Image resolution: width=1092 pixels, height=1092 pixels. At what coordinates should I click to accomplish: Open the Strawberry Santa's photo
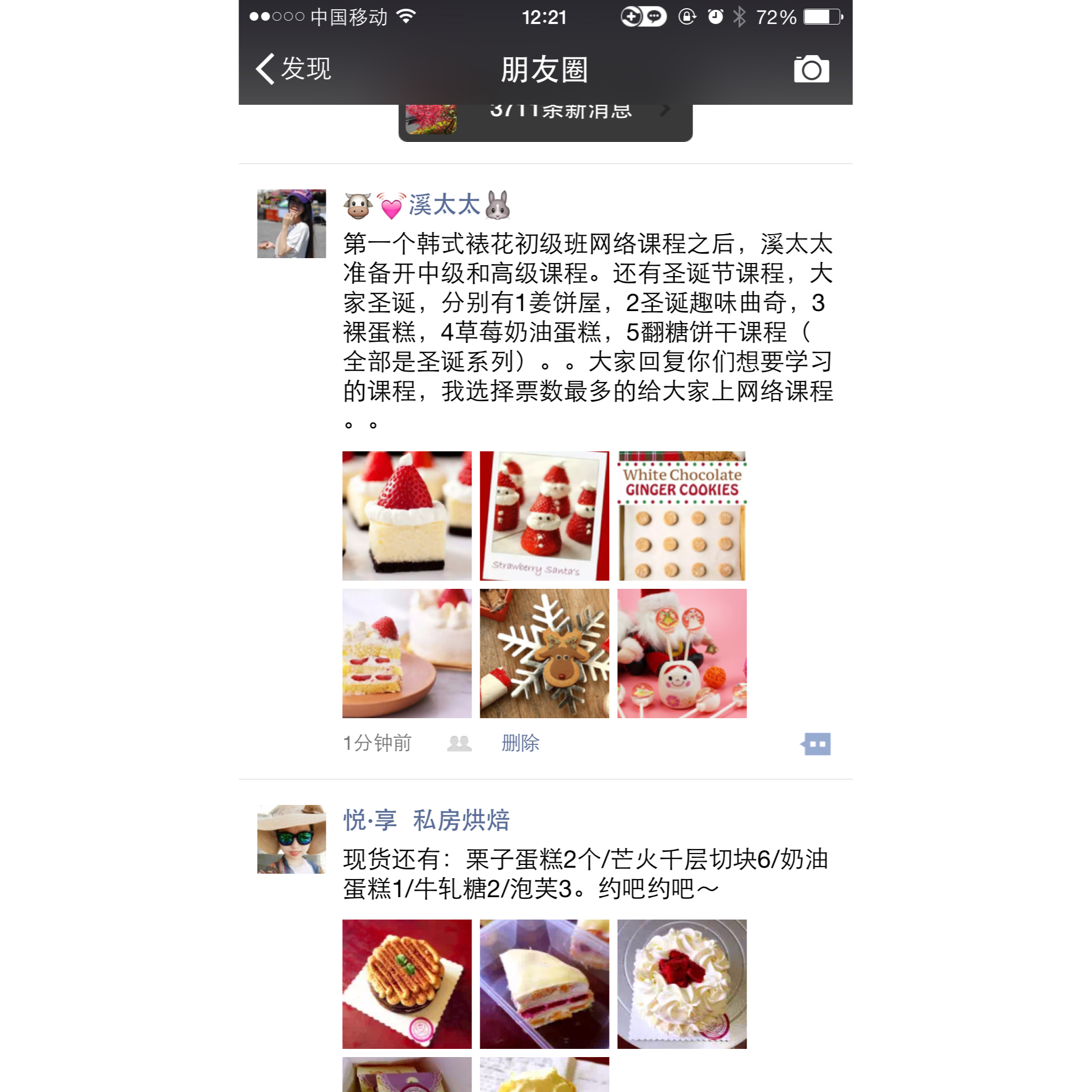[544, 516]
